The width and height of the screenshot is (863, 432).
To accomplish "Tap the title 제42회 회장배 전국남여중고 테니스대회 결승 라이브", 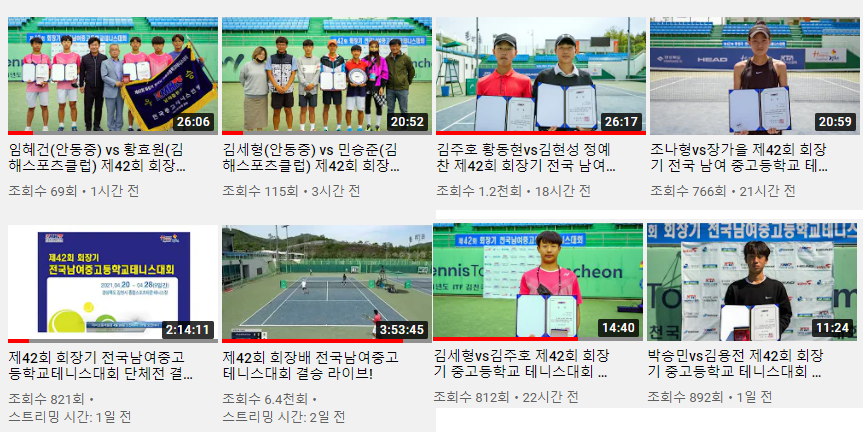I will (x=310, y=365).
